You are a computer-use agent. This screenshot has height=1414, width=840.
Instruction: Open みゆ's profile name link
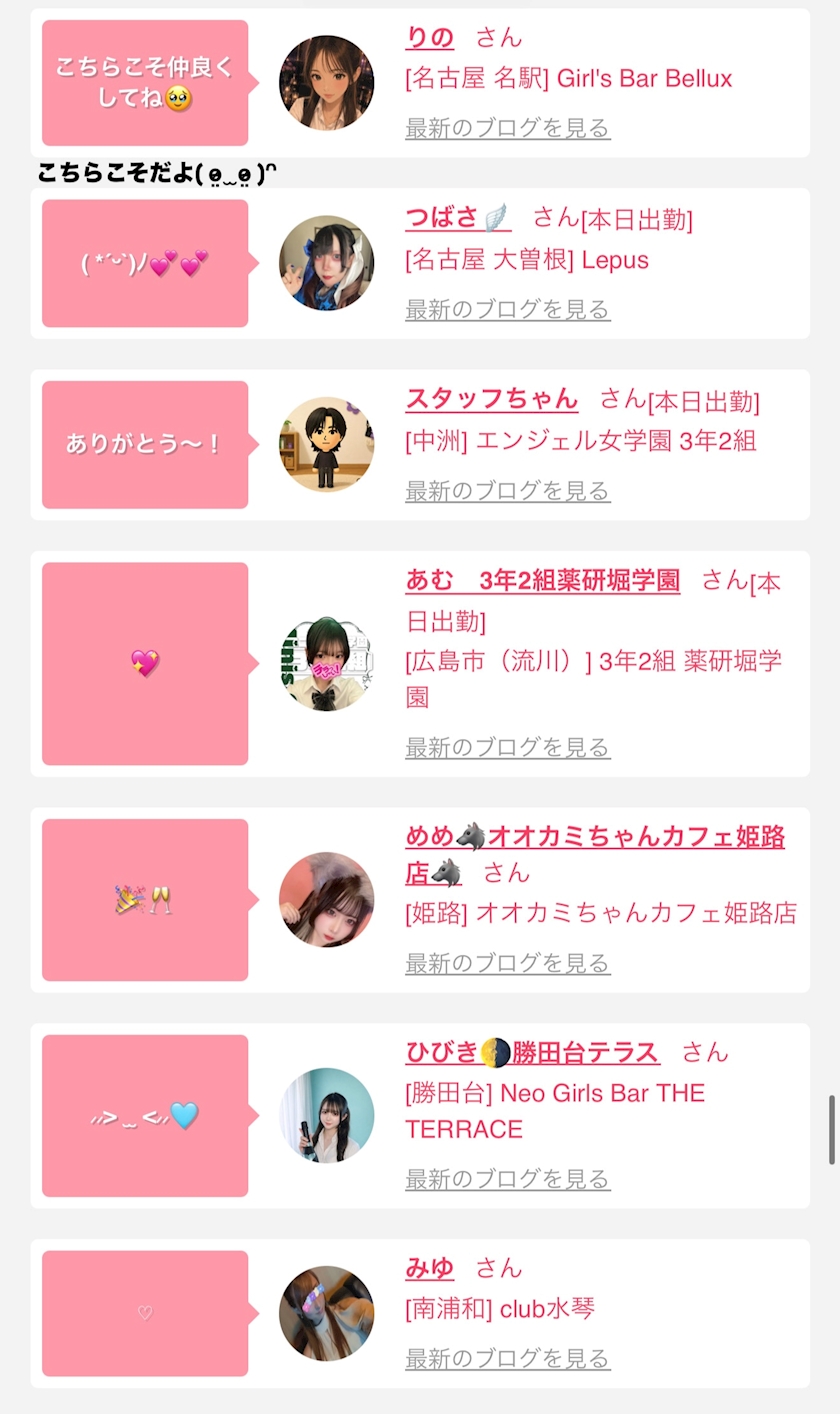430,1268
